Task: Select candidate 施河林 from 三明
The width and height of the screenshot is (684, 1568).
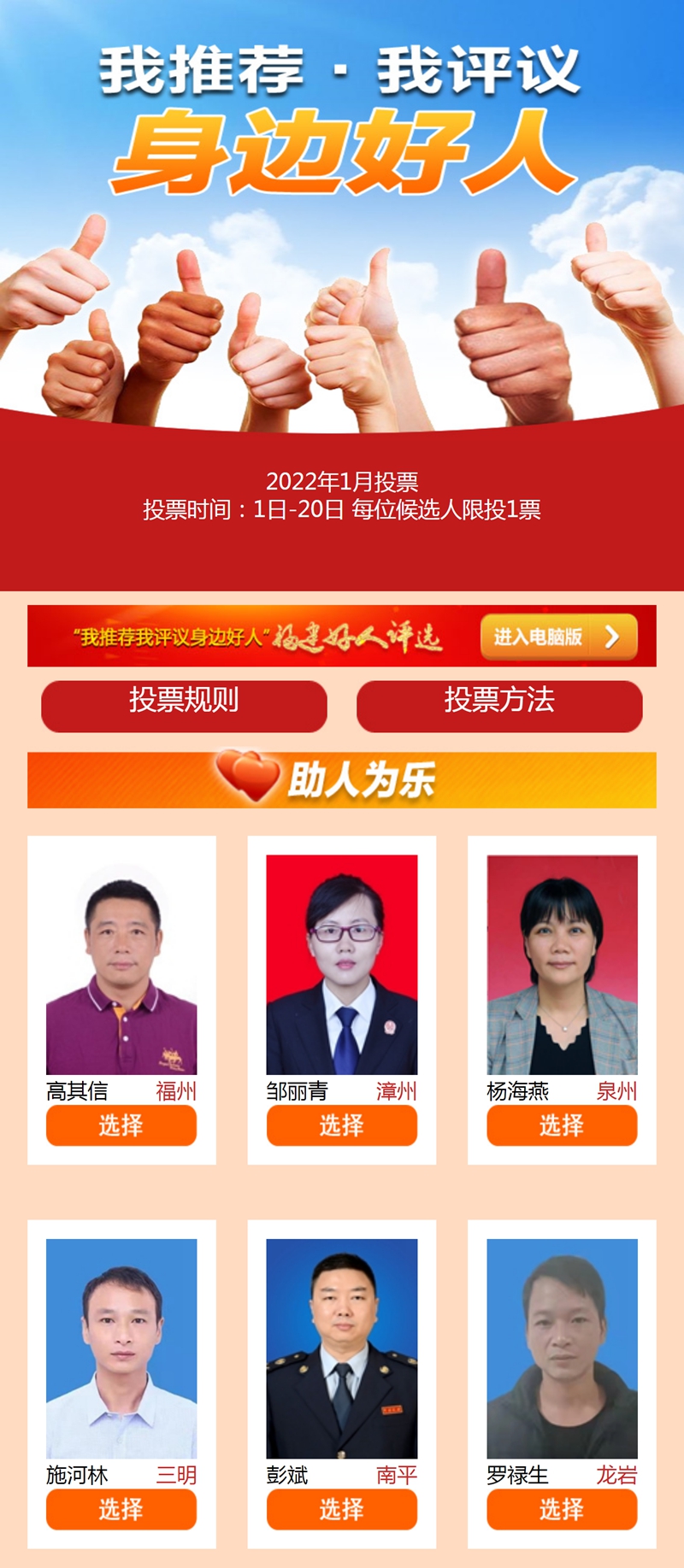Action: [x=121, y=1508]
